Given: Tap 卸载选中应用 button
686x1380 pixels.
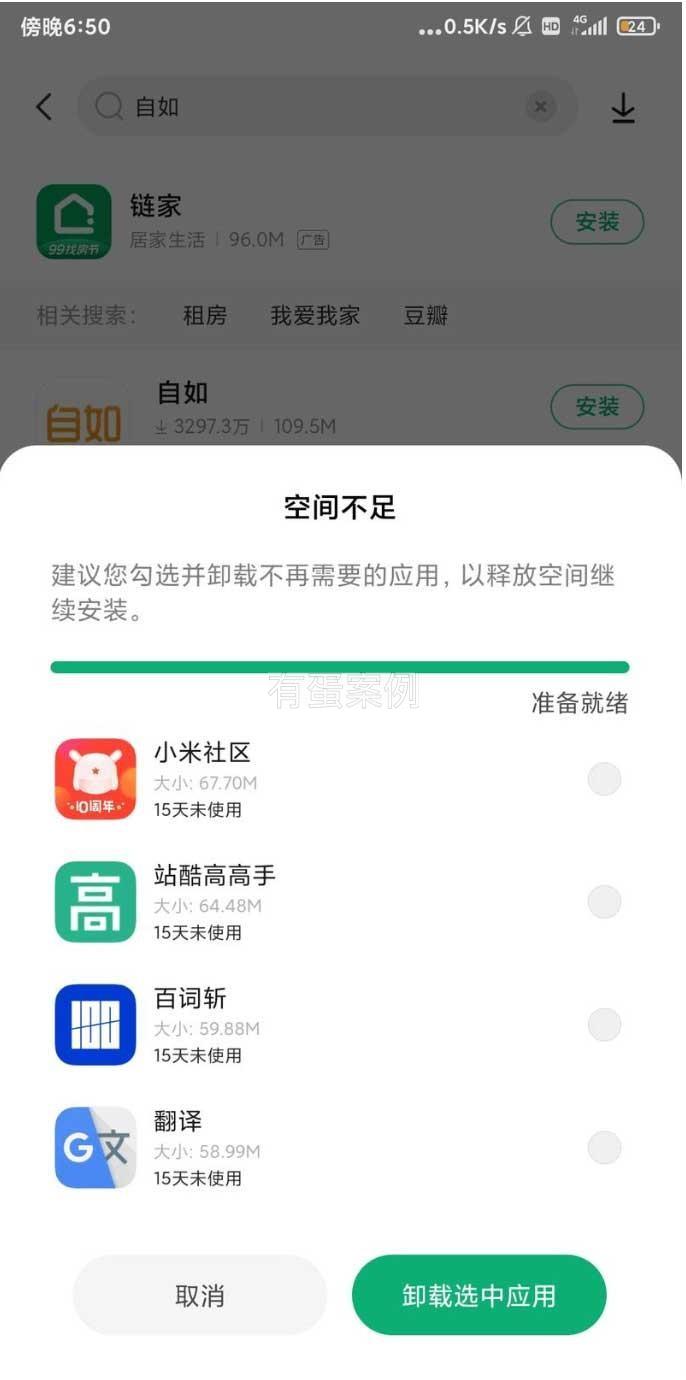Looking at the screenshot, I should pyautogui.click(x=479, y=1296).
